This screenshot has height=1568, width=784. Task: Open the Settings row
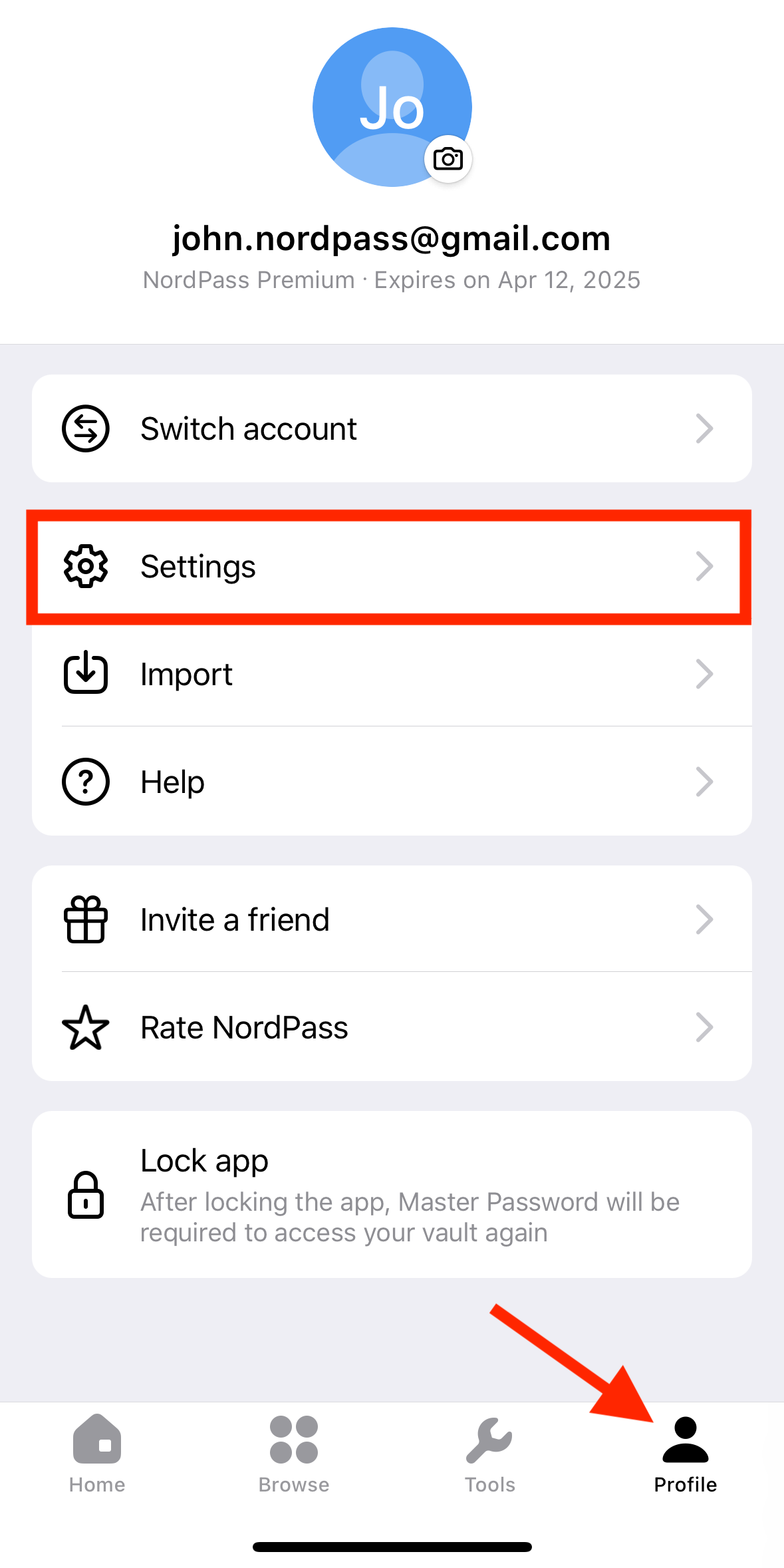[392, 567]
